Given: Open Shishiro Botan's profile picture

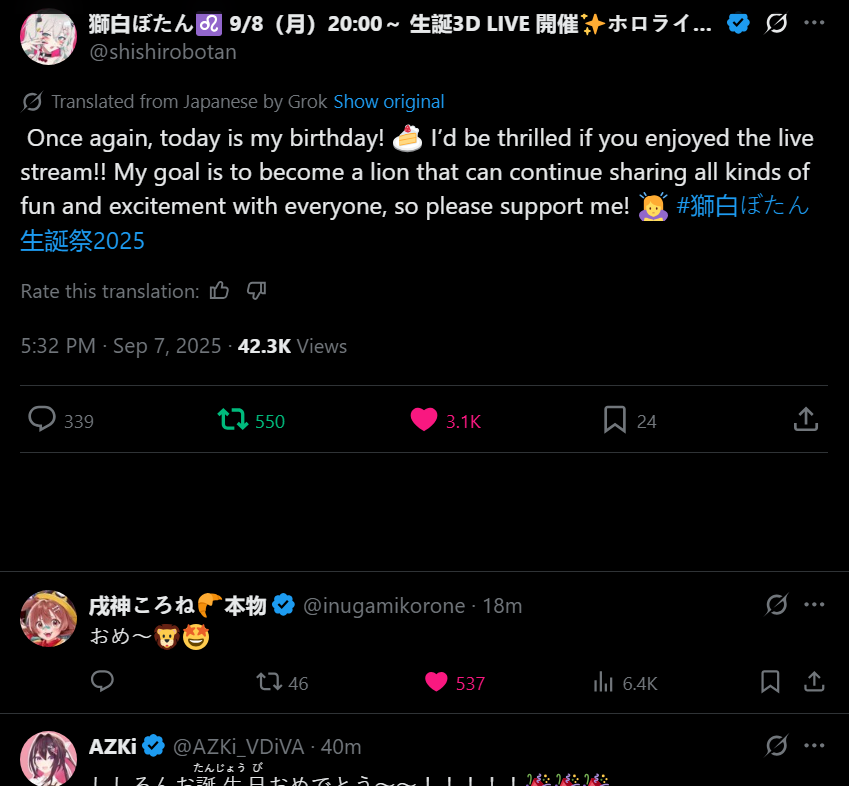Looking at the screenshot, I should tap(48, 37).
